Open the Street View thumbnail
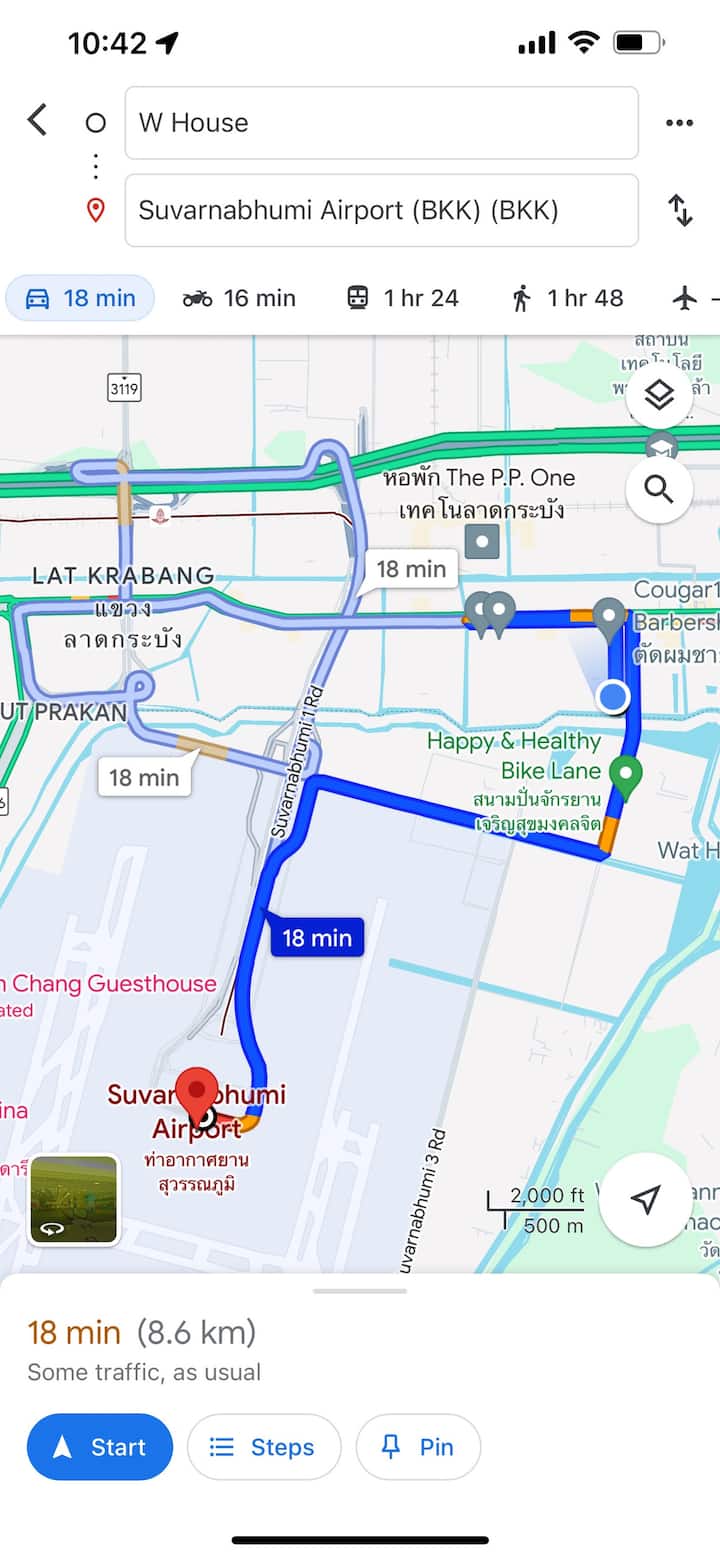 tap(73, 1199)
